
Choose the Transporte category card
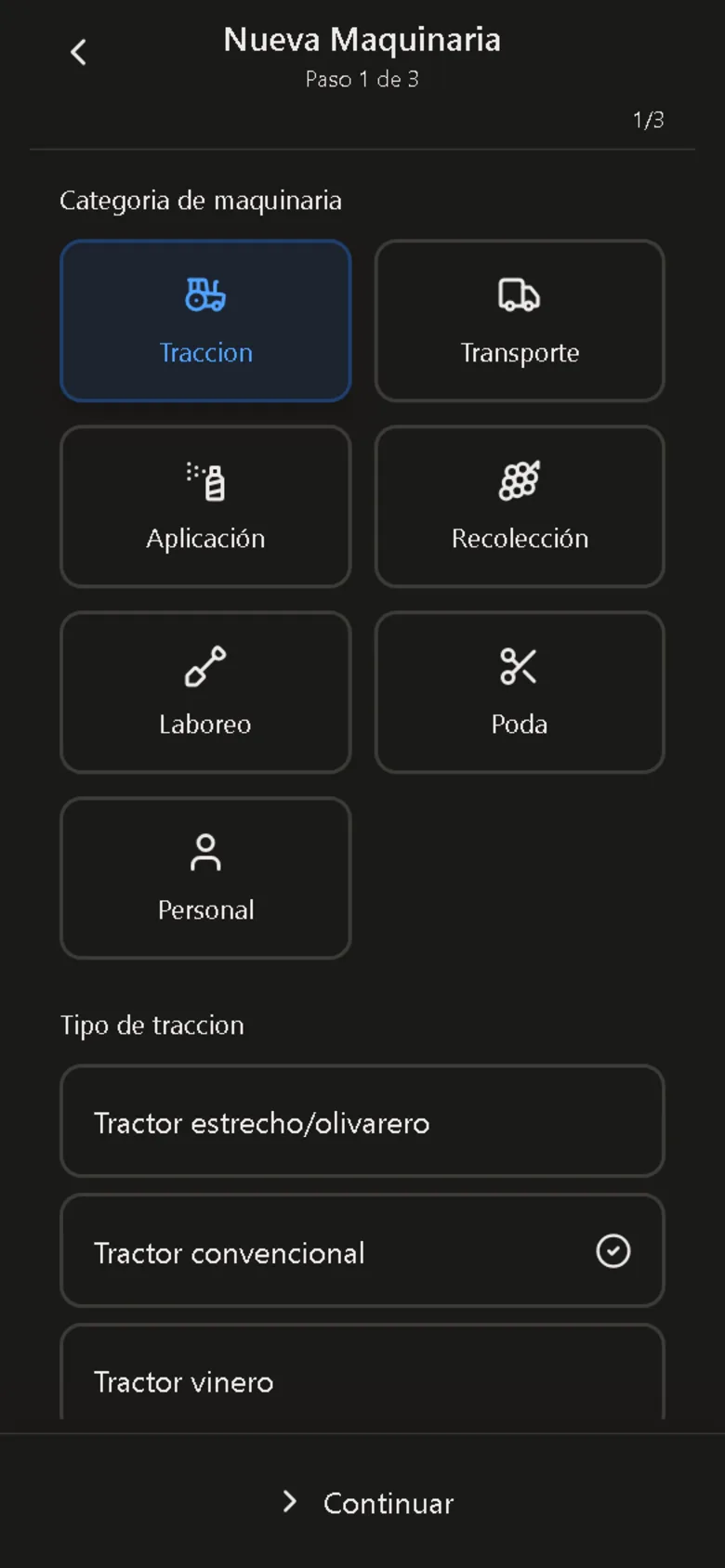pyautogui.click(x=519, y=320)
